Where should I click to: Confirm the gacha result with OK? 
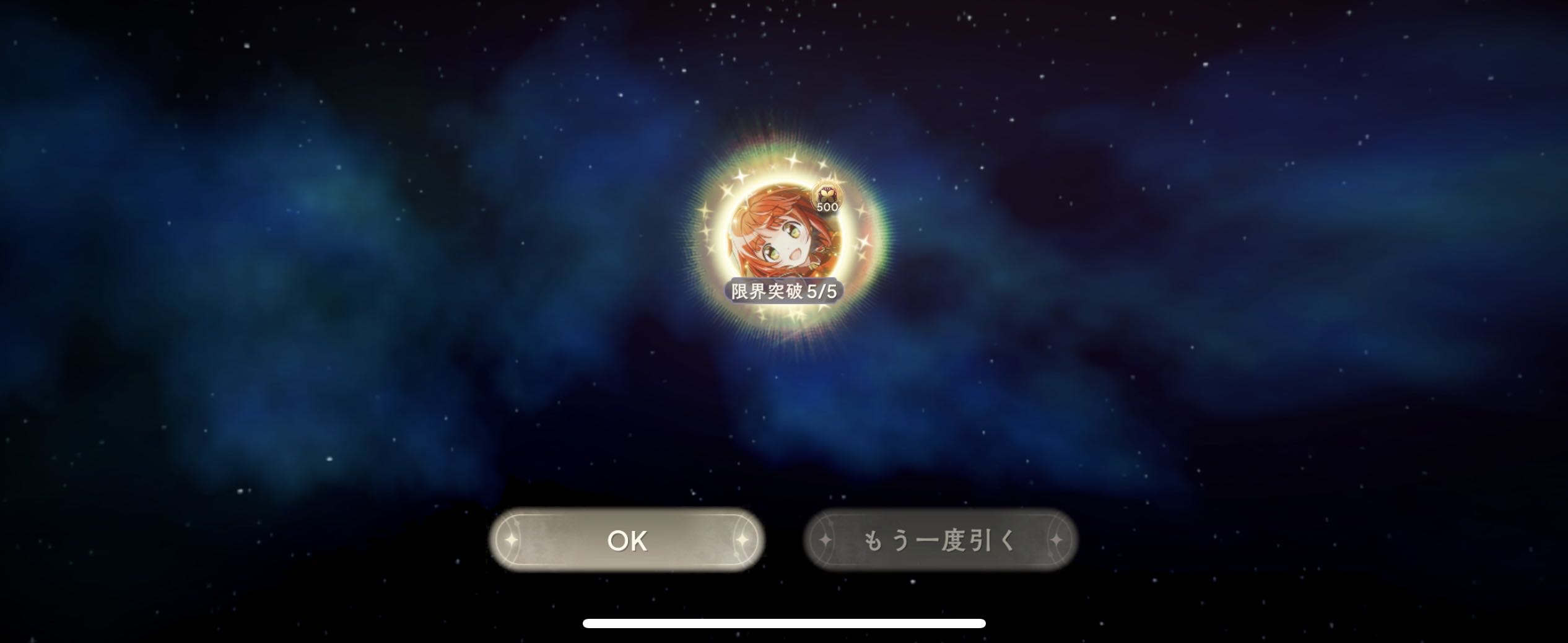627,540
